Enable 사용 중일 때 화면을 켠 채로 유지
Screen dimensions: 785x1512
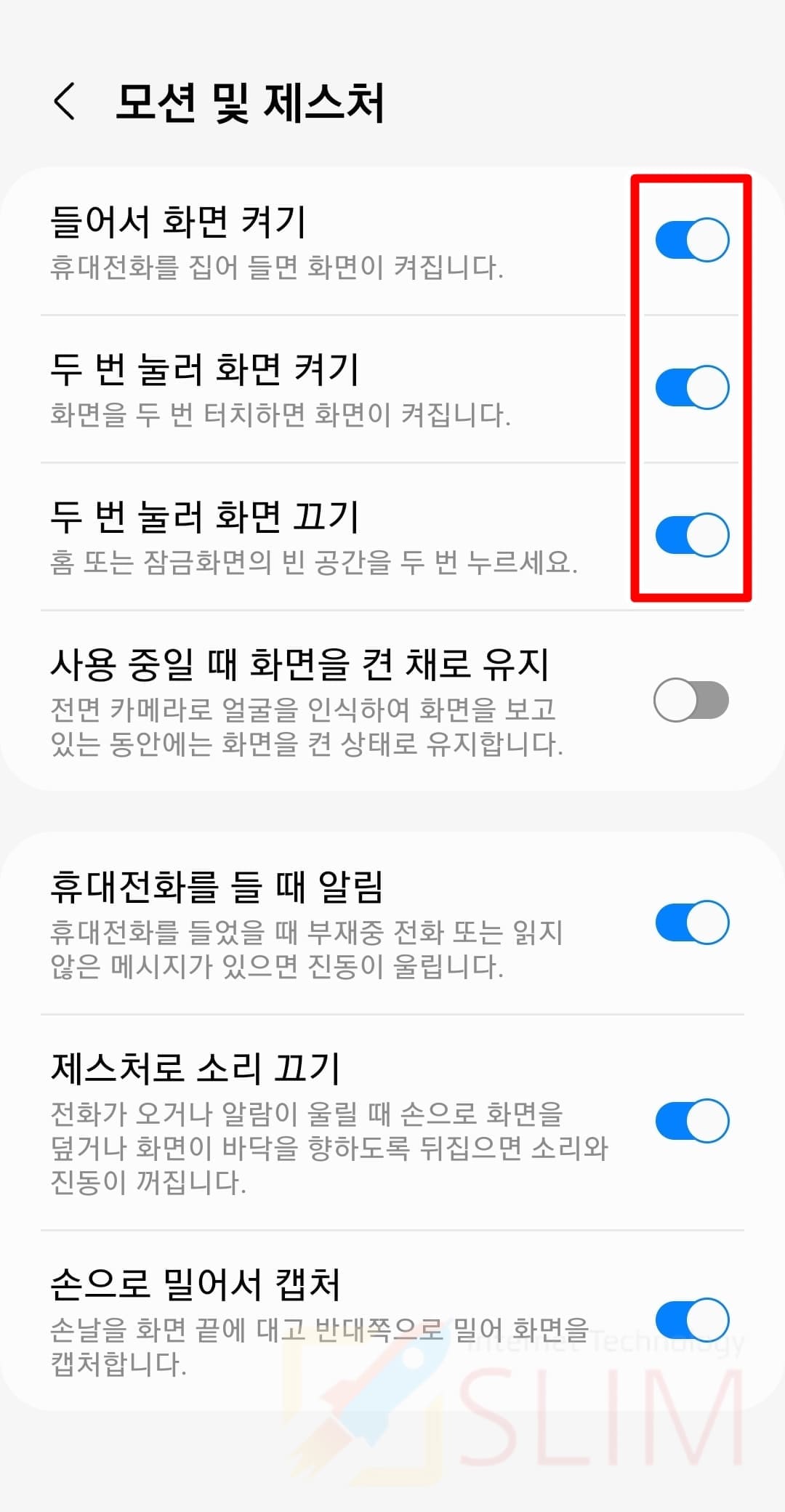(x=691, y=700)
